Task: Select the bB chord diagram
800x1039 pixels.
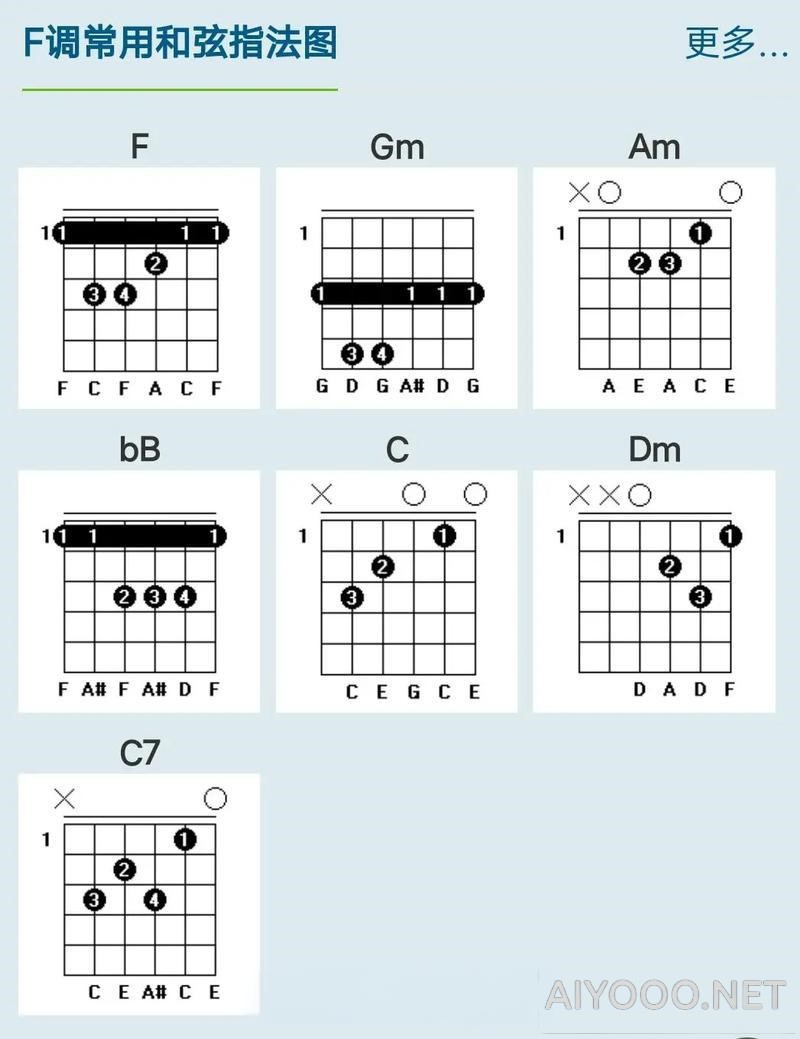Action: [139, 592]
